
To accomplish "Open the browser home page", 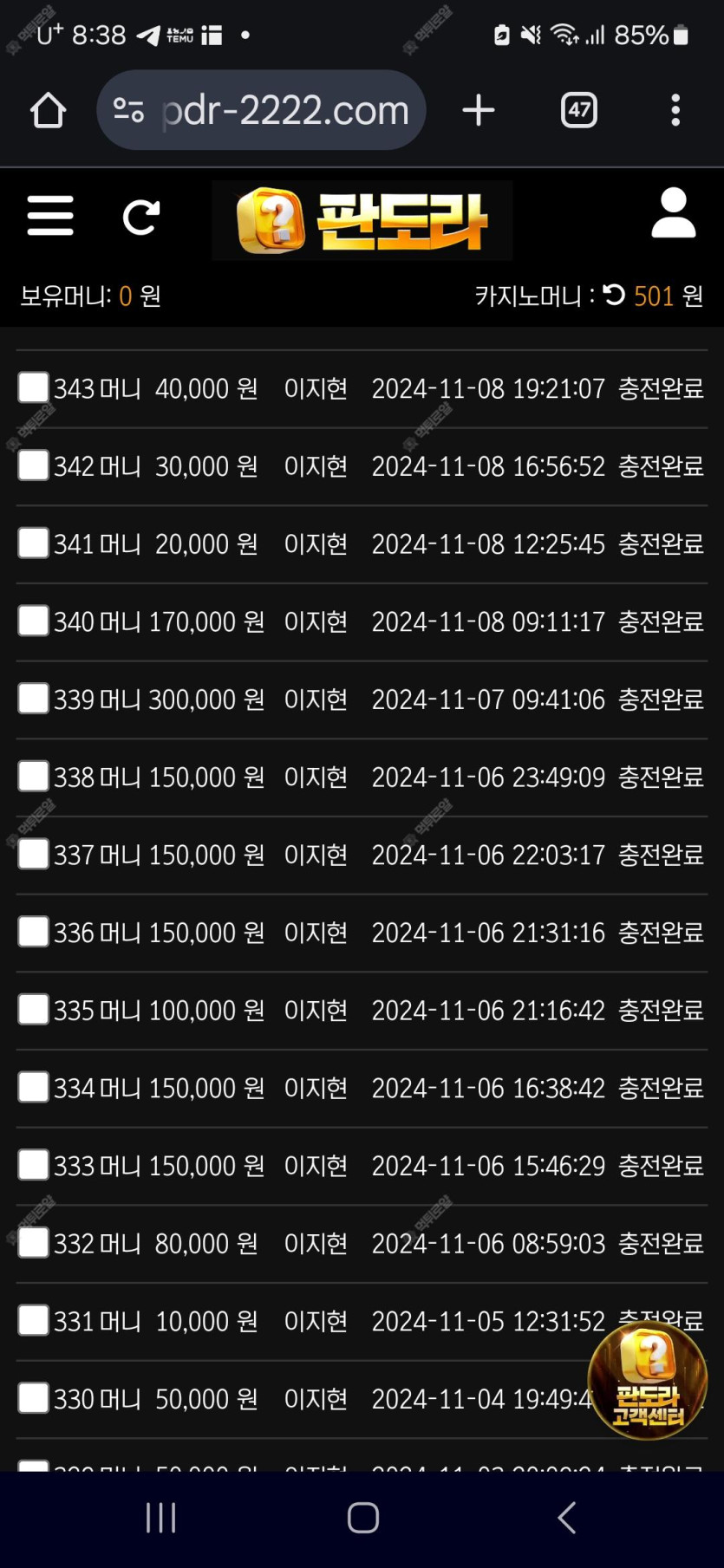I will point(49,110).
